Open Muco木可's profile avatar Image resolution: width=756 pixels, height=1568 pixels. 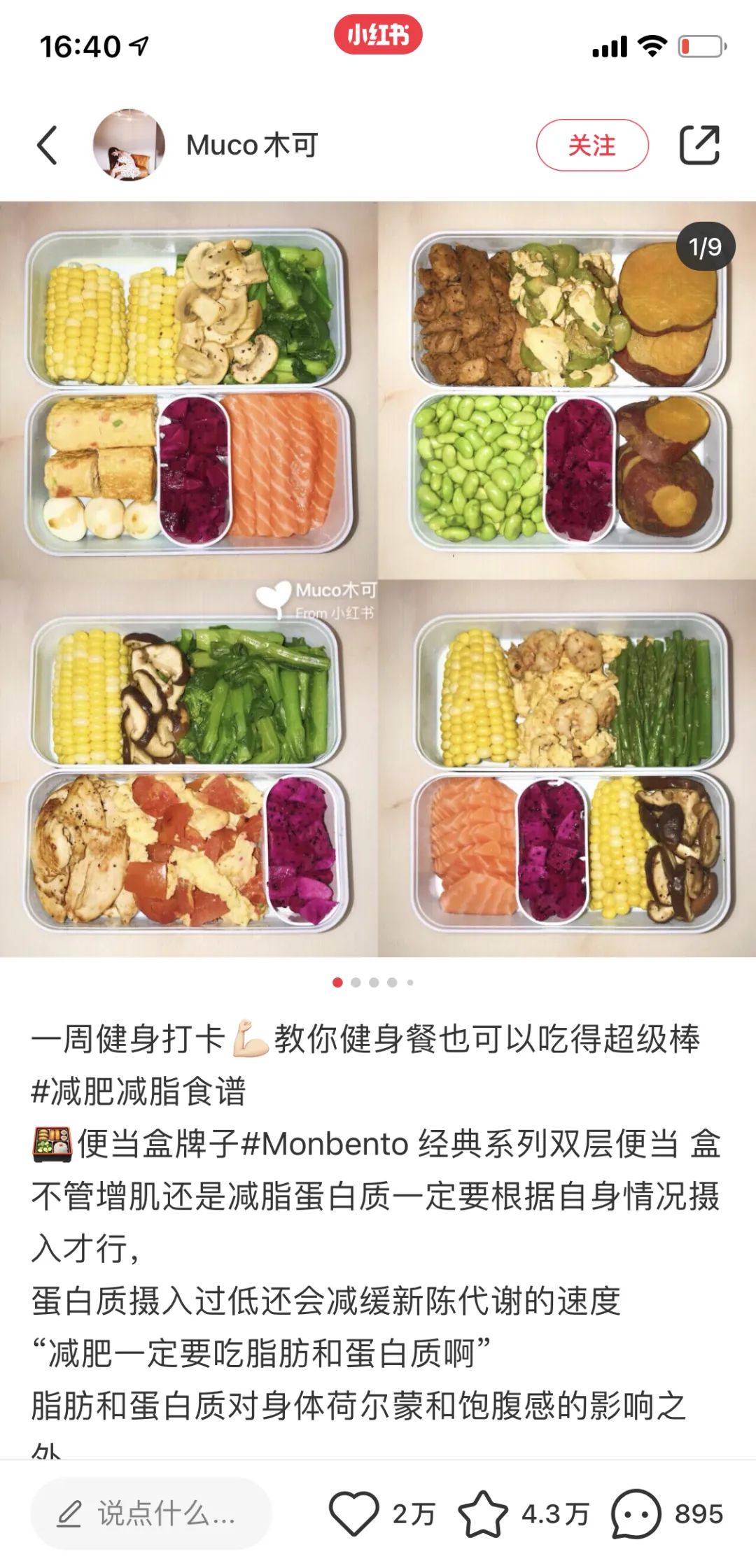(129, 145)
